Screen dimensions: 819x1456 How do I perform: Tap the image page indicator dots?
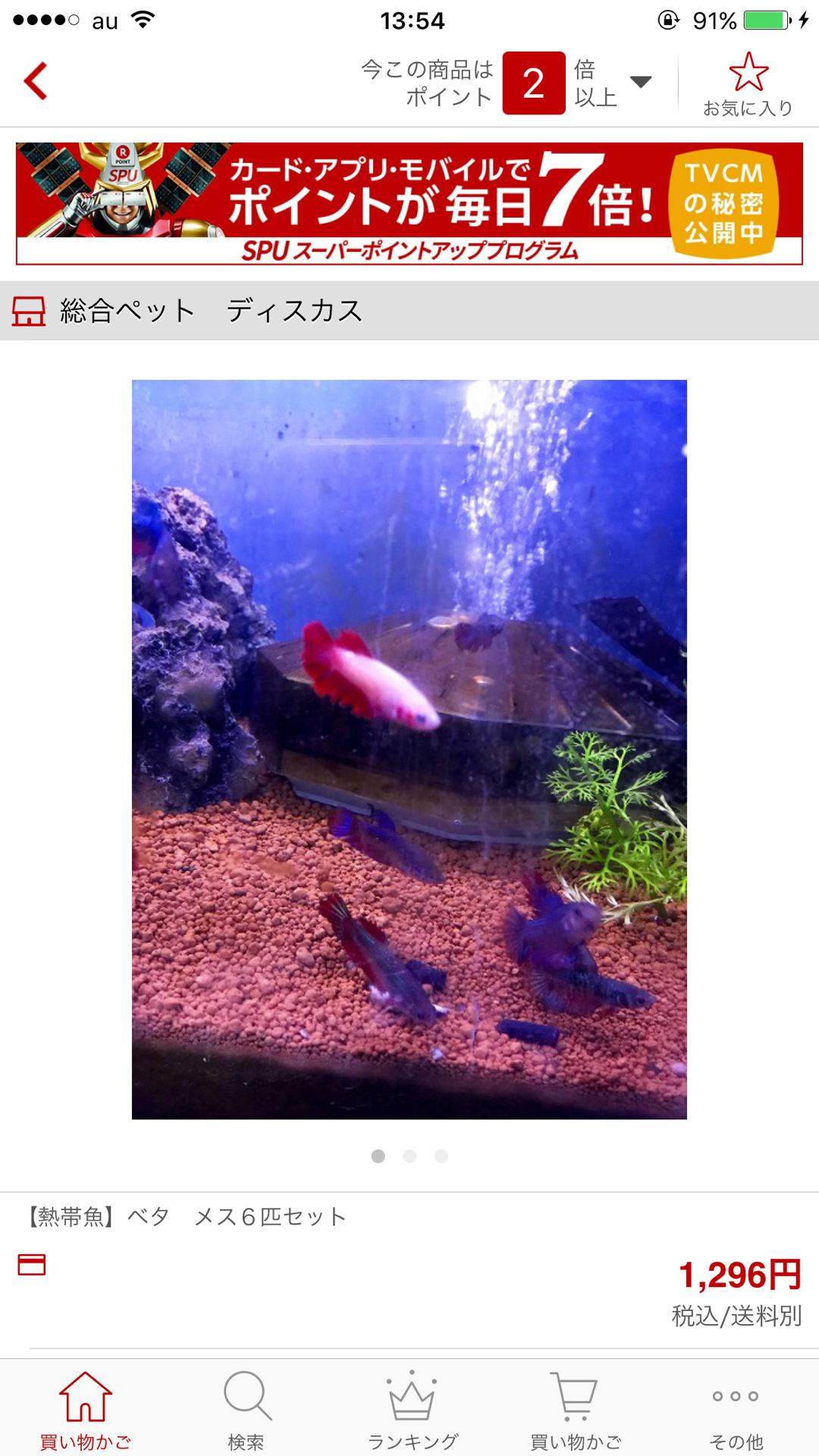click(409, 1156)
